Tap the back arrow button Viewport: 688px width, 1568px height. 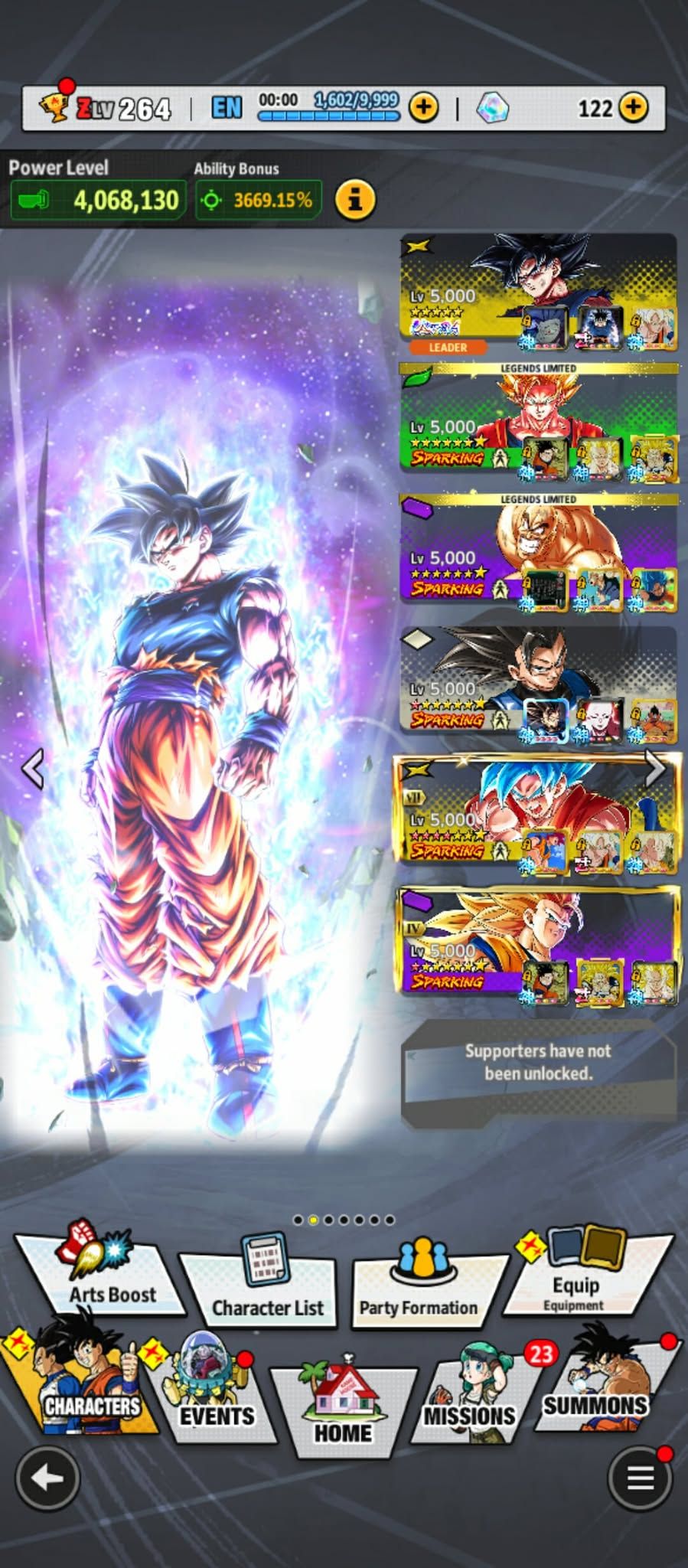coord(47,1478)
